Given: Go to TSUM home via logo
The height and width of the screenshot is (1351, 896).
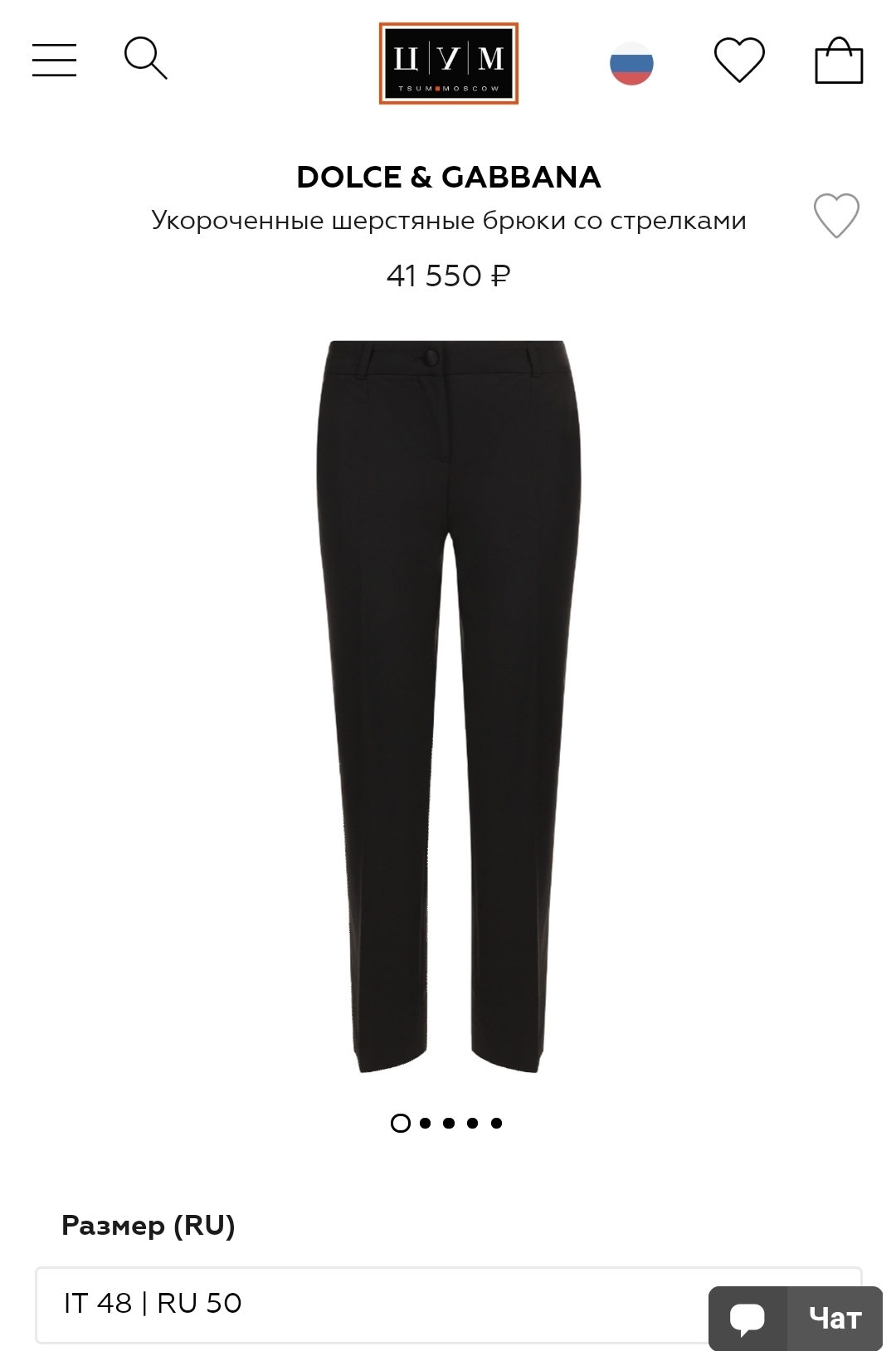Looking at the screenshot, I should point(448,63).
